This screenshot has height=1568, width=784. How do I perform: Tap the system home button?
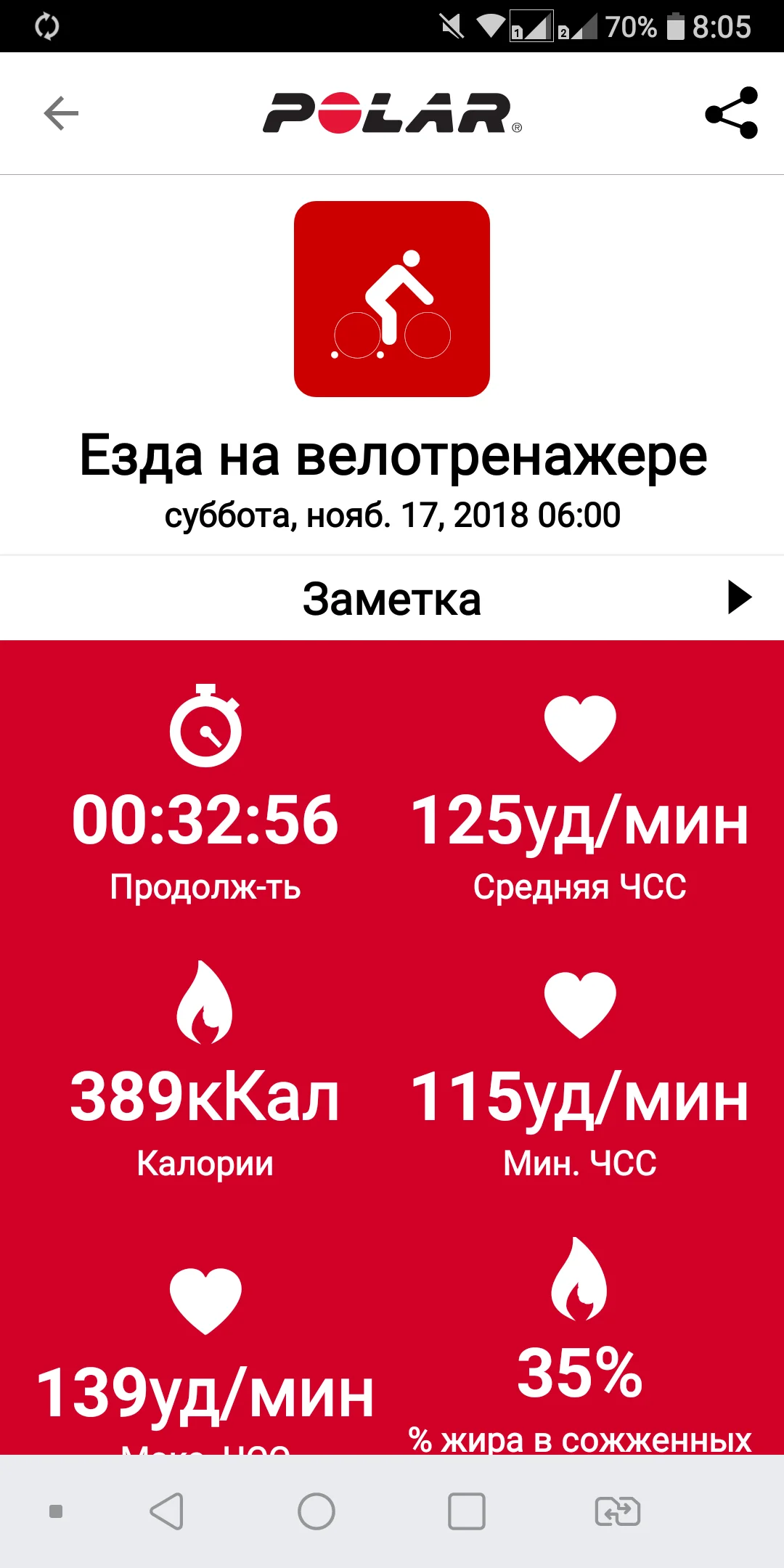pos(317,1512)
